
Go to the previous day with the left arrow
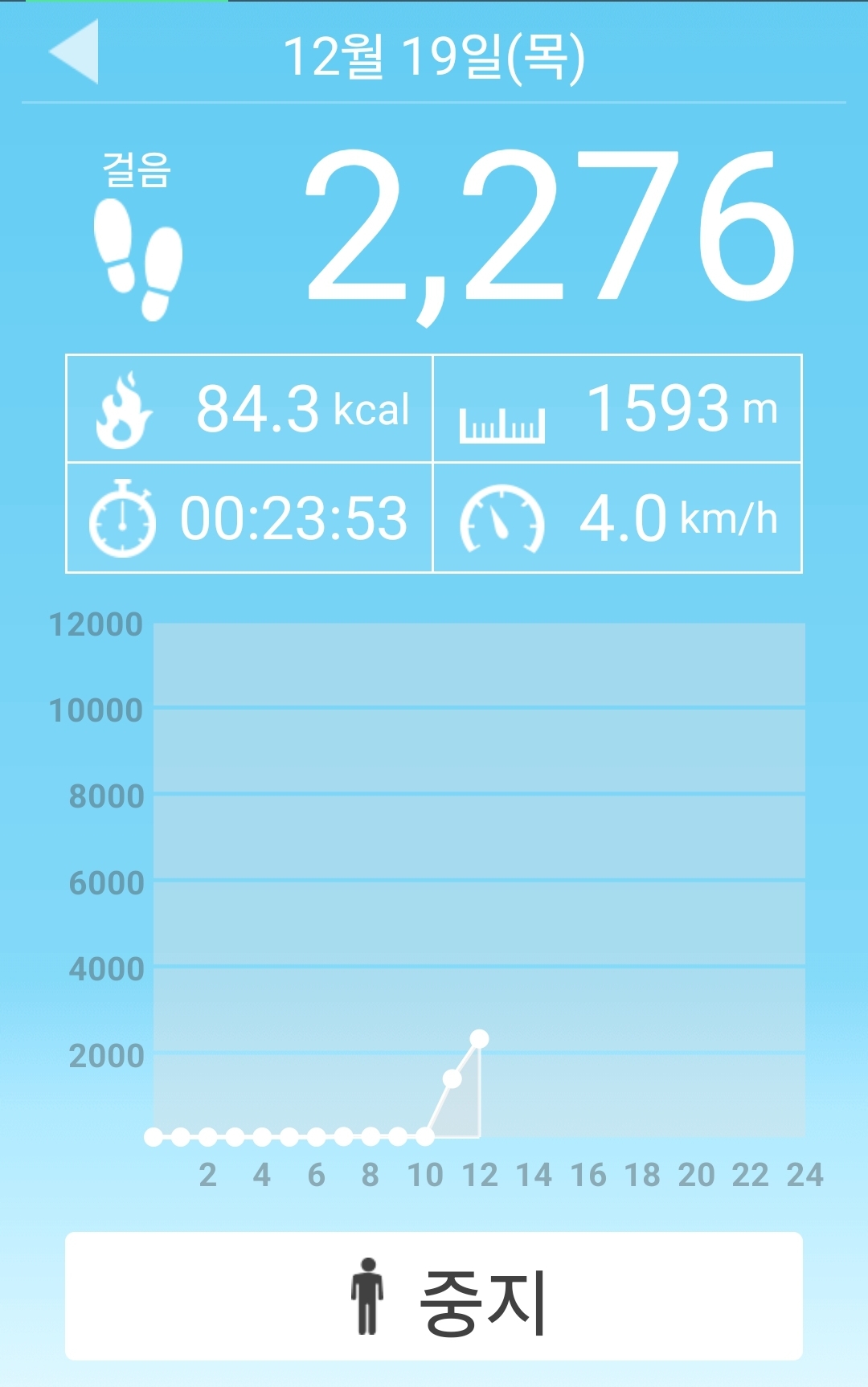(x=76, y=52)
